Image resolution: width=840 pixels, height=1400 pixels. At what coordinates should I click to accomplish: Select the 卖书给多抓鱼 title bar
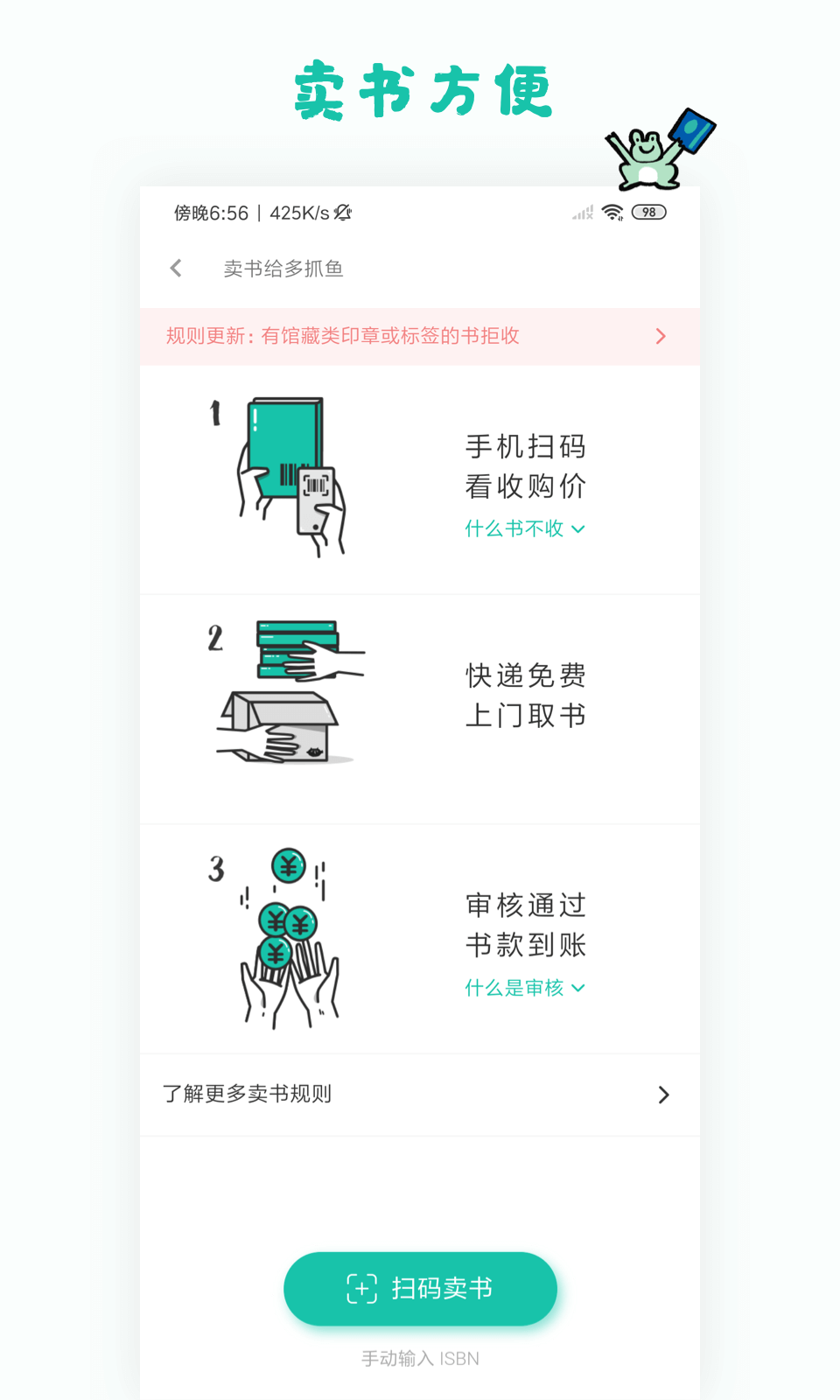[x=283, y=269]
